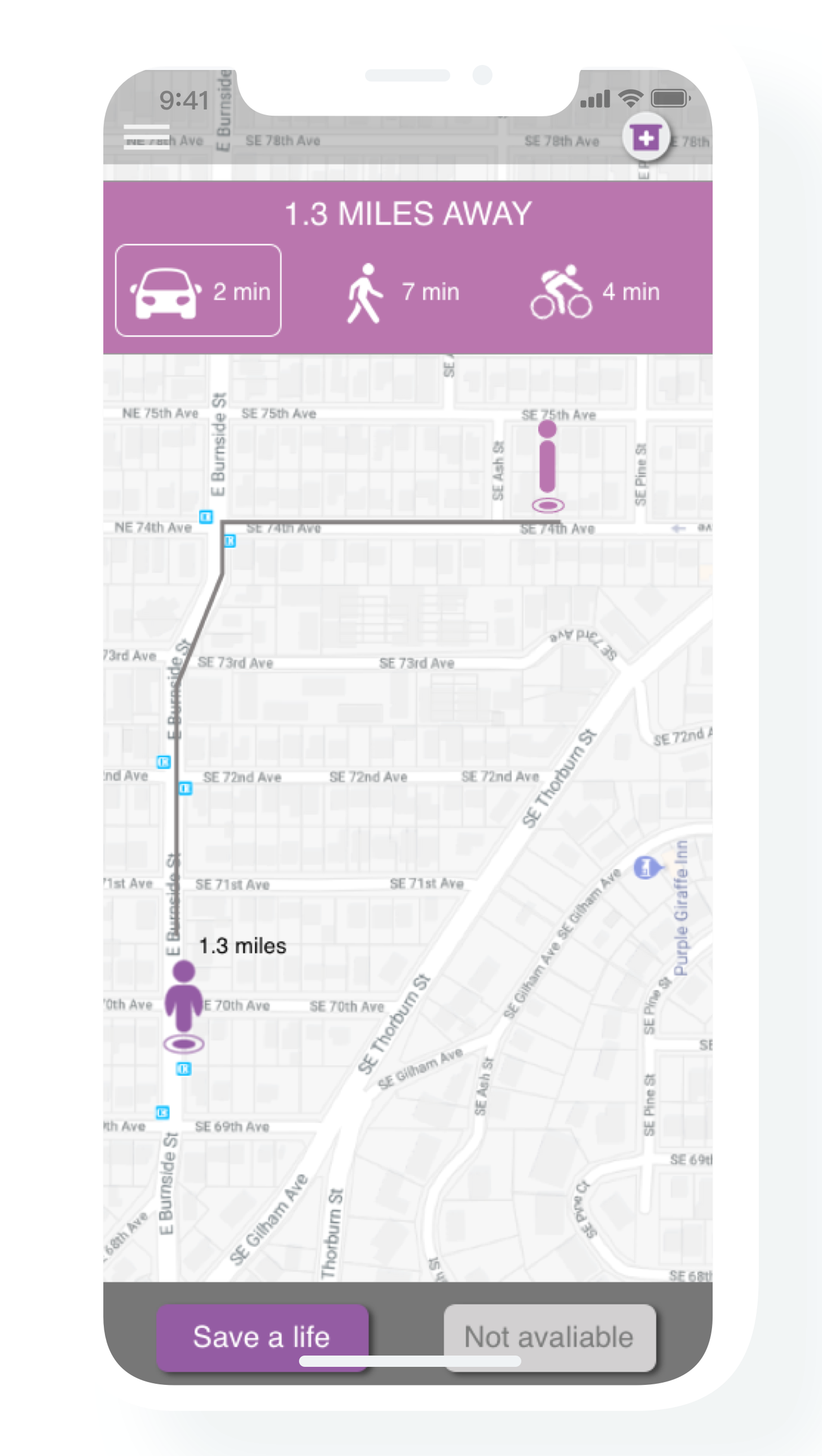
Task: Tap the Purple Giraffe Inn map pin
Action: pyautogui.click(x=646, y=867)
